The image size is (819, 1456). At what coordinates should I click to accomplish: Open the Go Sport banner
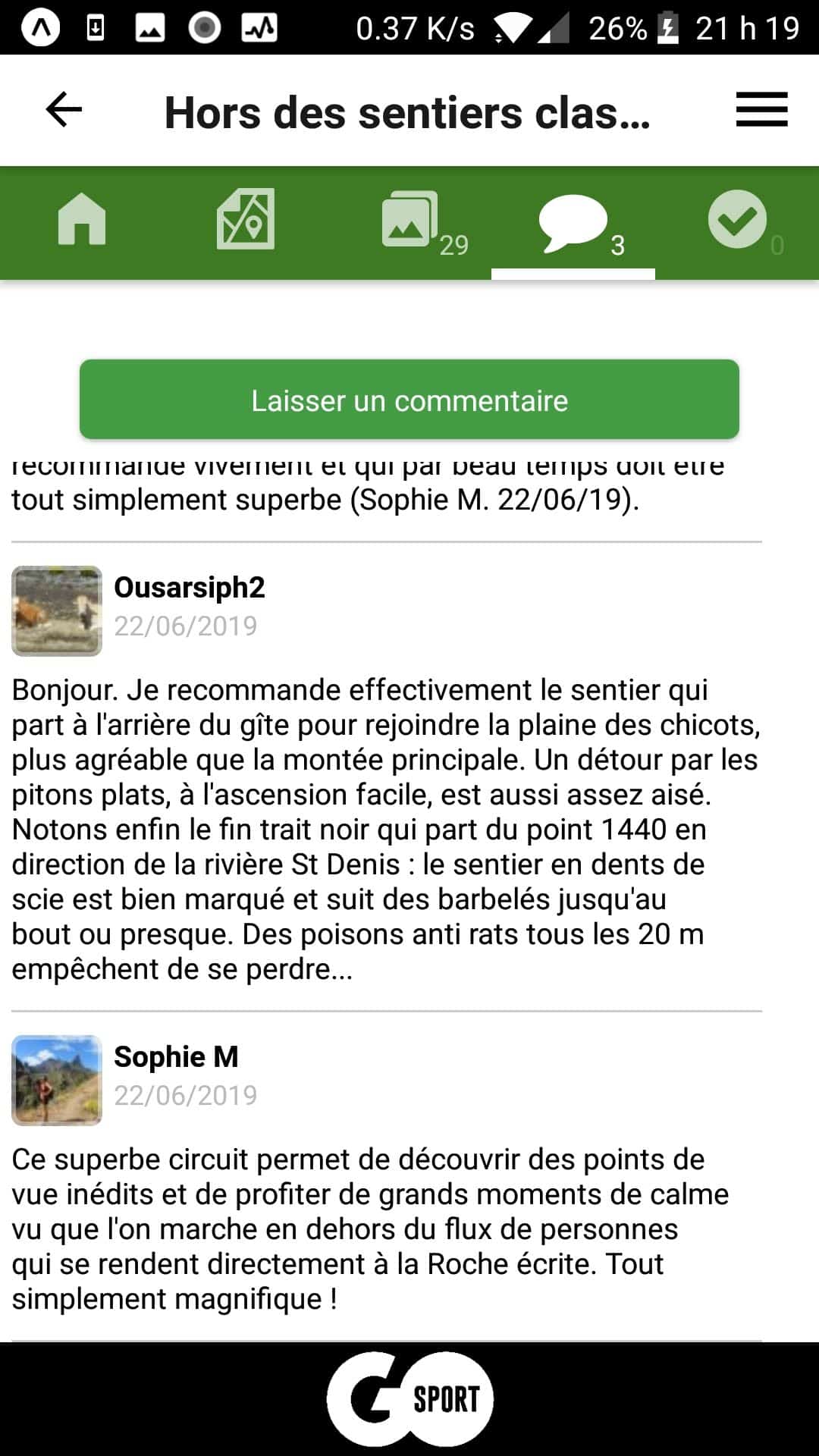click(409, 1399)
